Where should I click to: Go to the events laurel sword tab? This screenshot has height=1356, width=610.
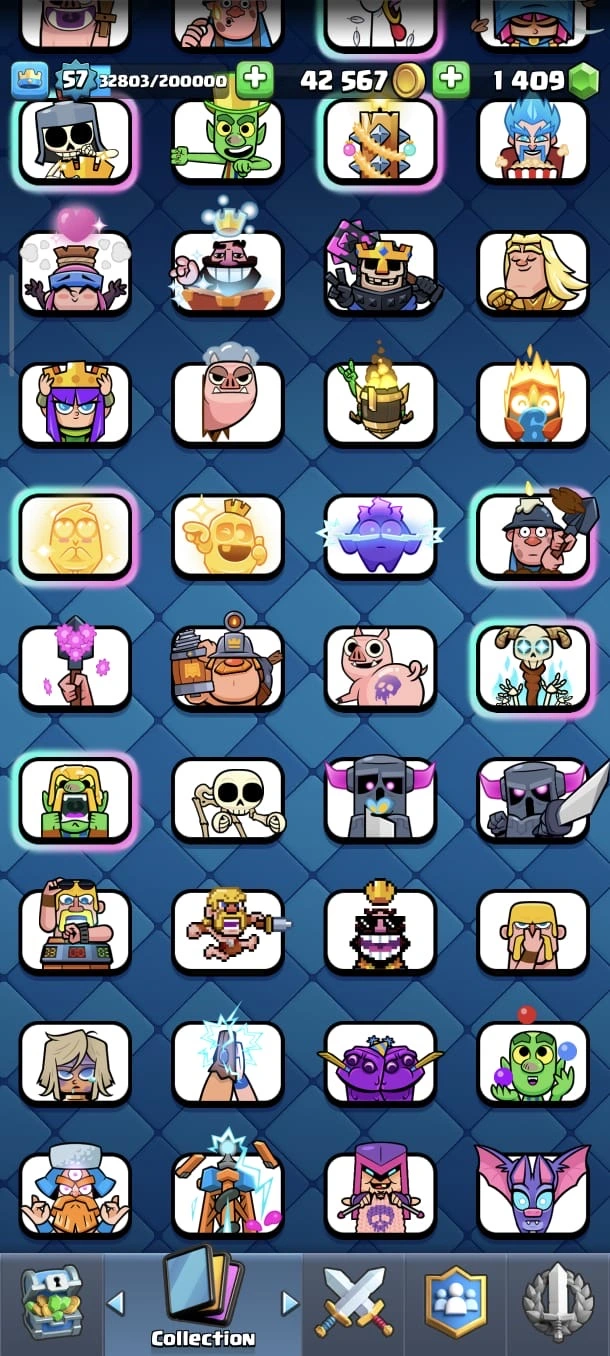[558, 1301]
